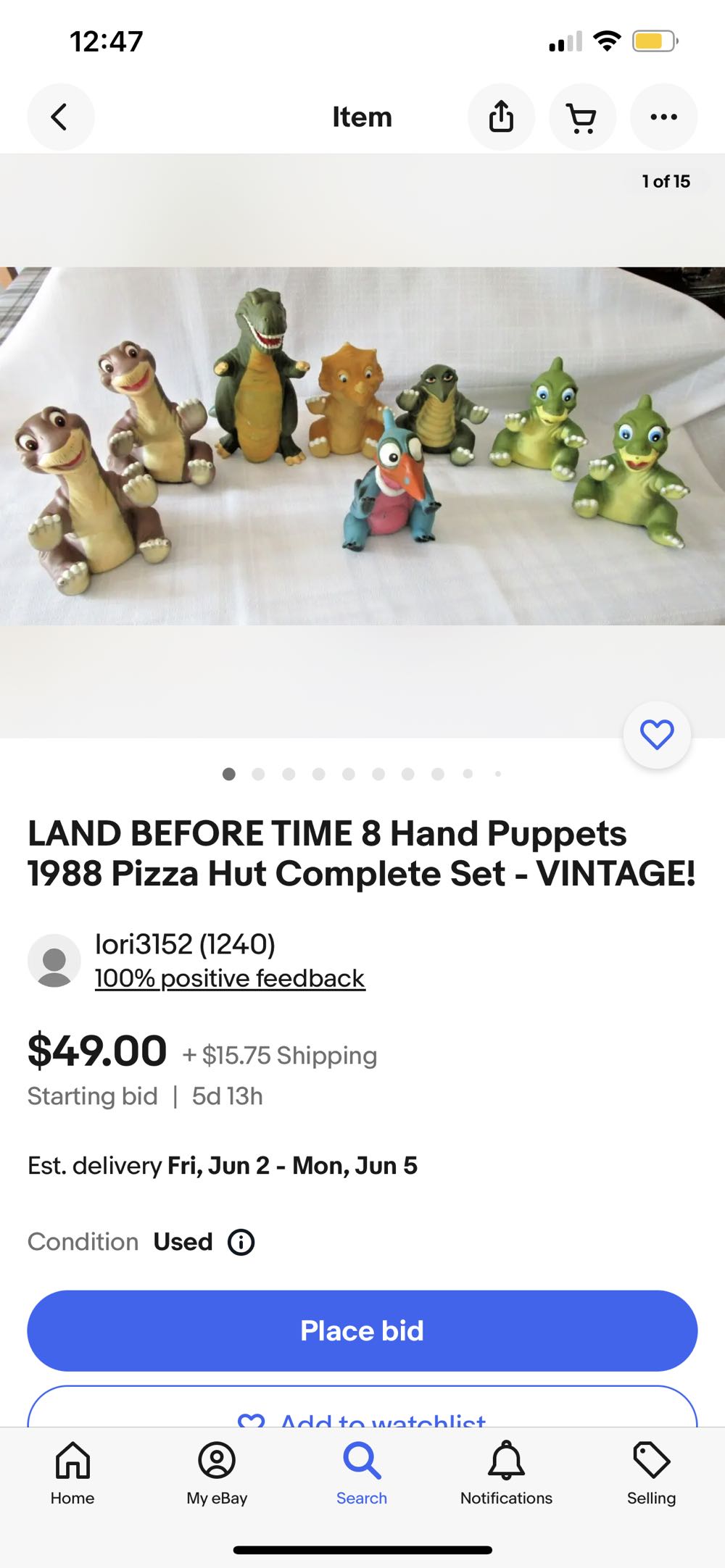Tap the dinosaur puppets photo
Screen dimensions: 725x1568
point(362,446)
